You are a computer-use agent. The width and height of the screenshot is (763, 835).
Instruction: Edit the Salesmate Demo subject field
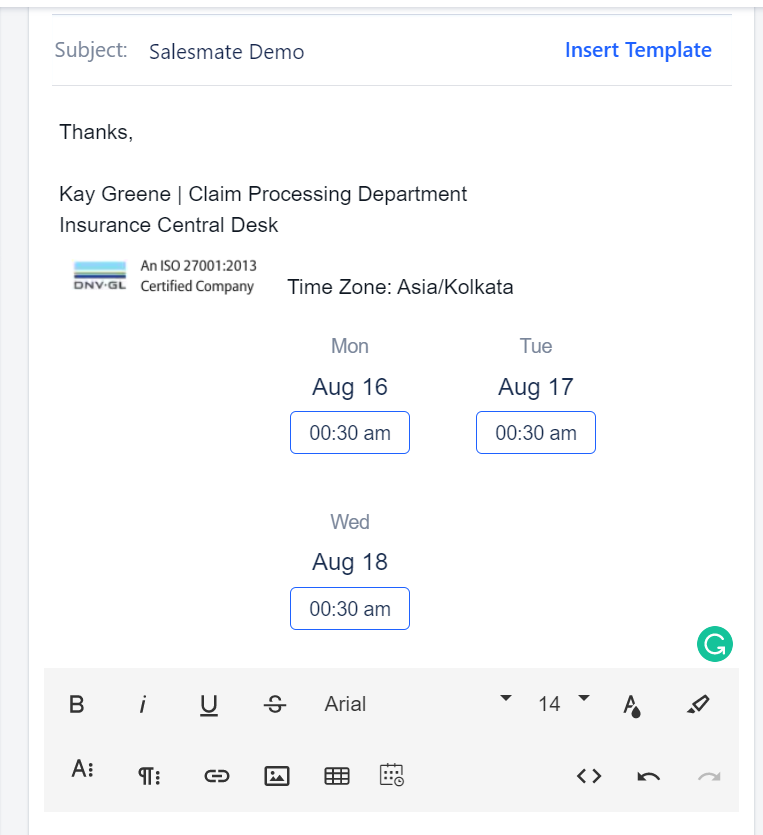(227, 52)
